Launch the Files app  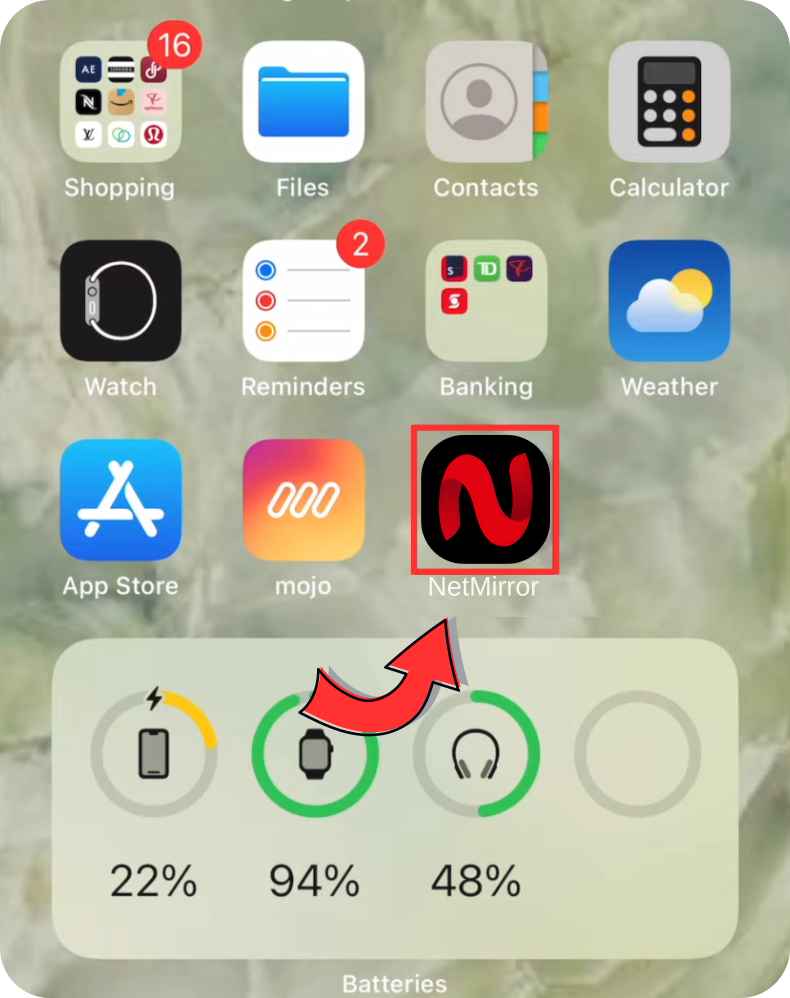pyautogui.click(x=303, y=102)
